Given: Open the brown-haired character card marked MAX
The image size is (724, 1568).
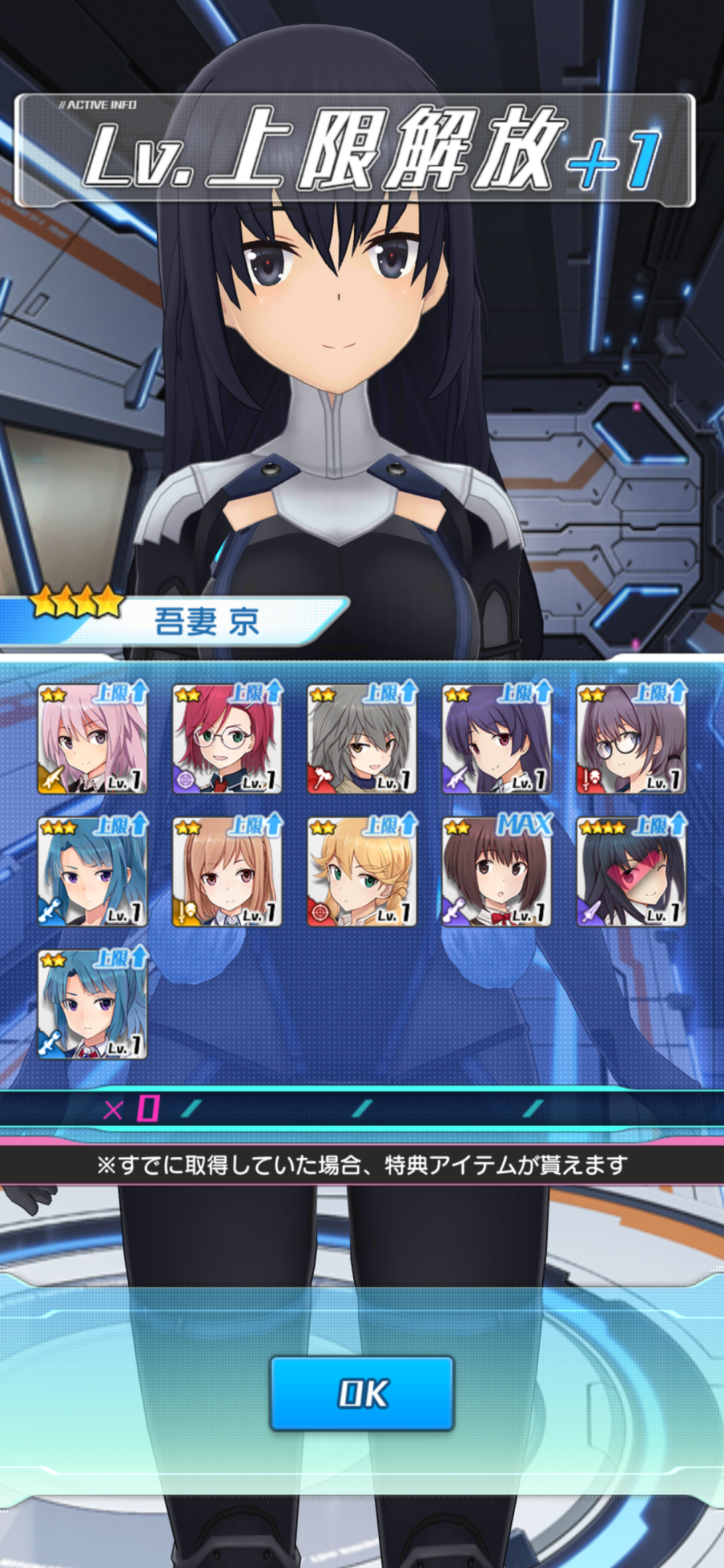Looking at the screenshot, I should coord(497,872).
